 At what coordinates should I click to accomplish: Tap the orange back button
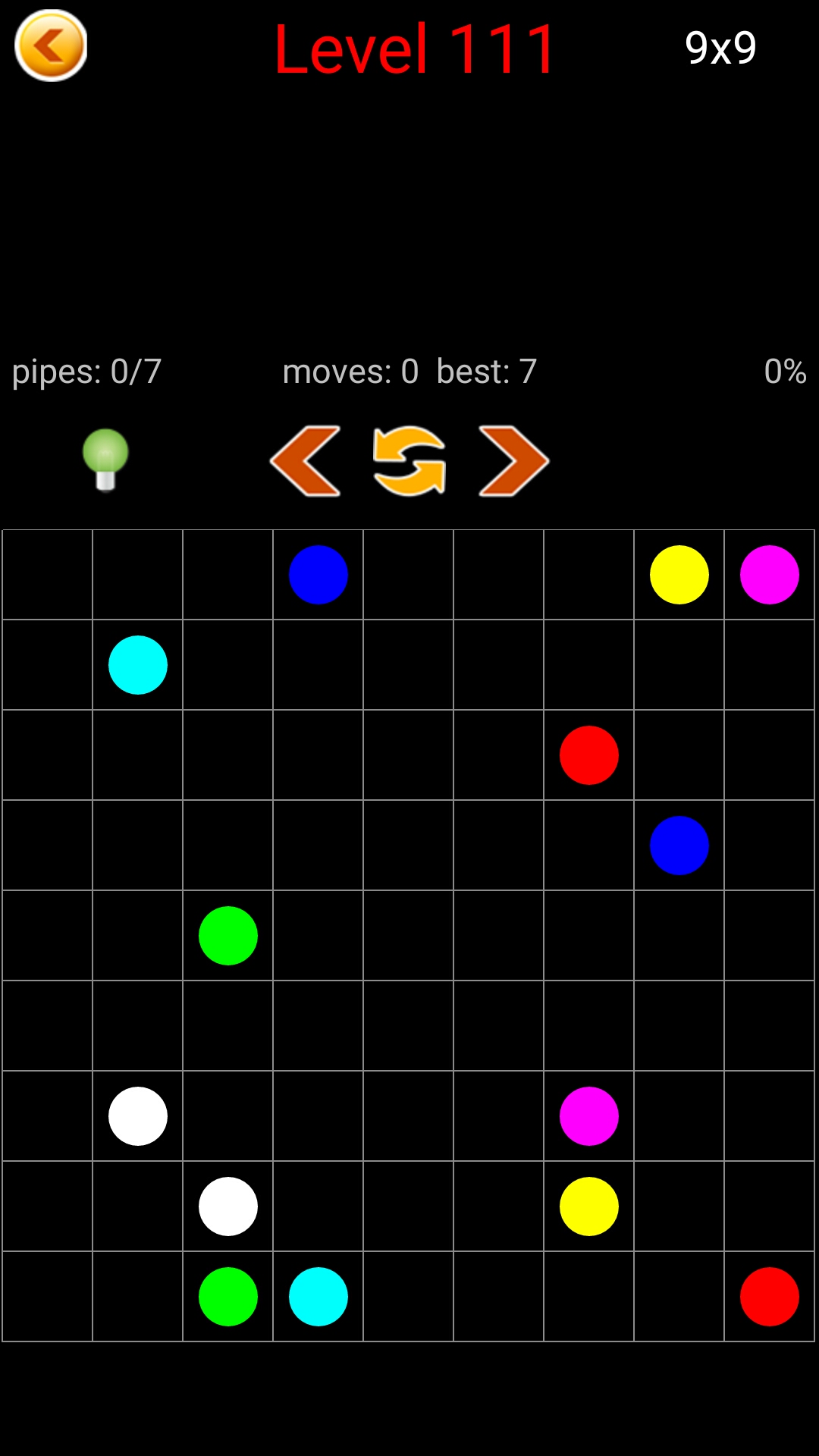coord(51,45)
